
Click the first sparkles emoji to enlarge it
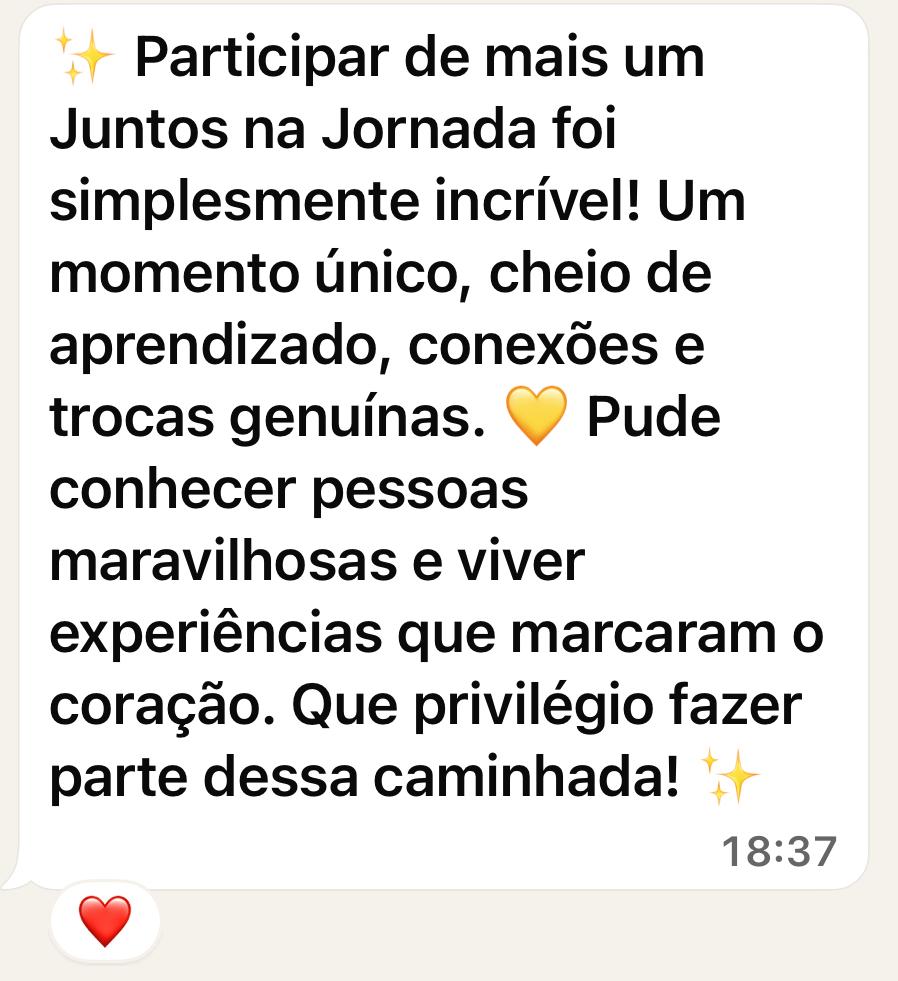[85, 55]
